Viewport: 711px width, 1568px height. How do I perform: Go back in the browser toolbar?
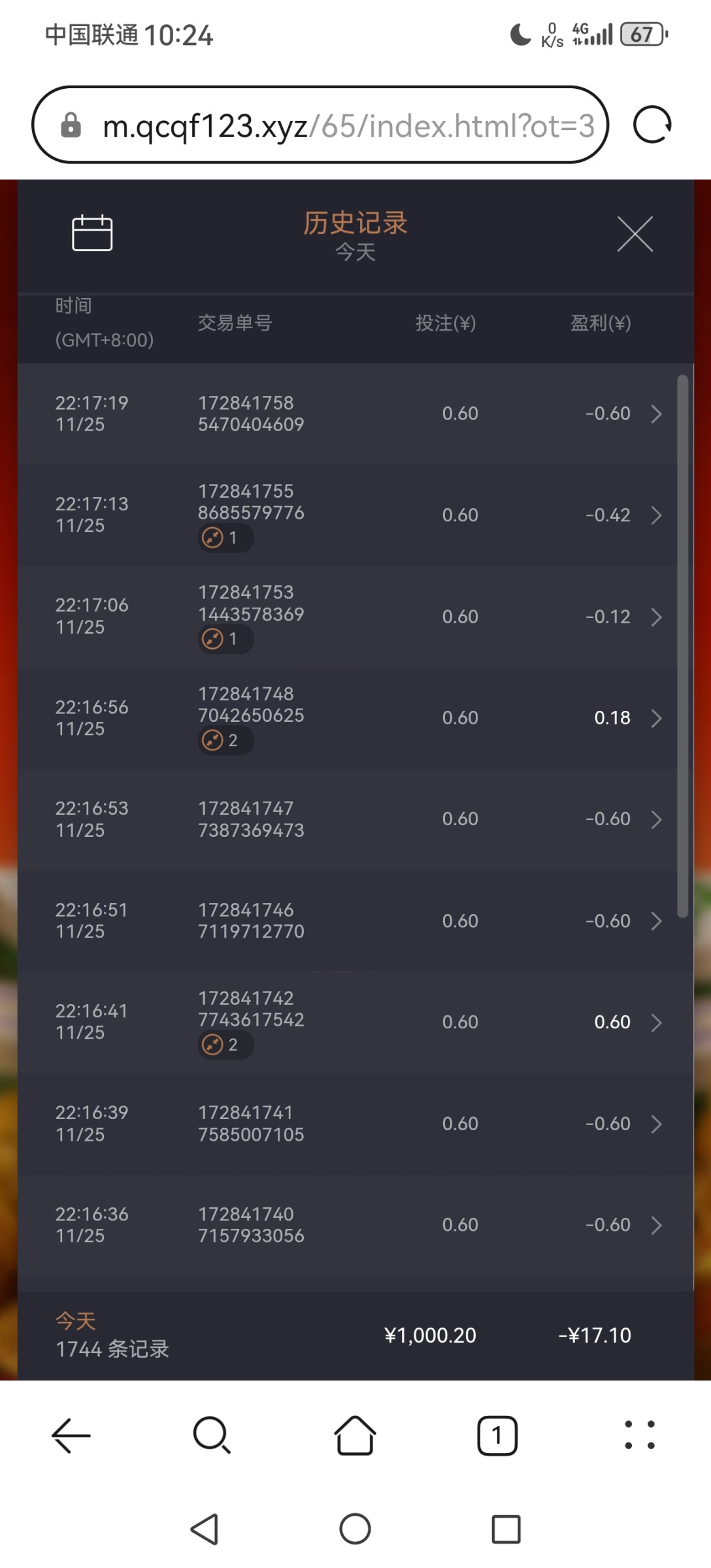tap(71, 1435)
